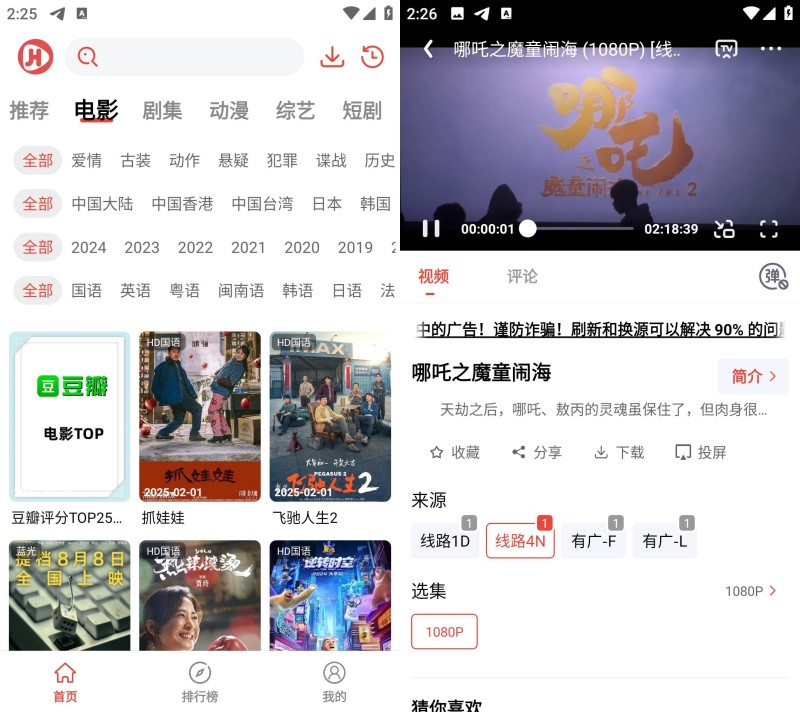Select source 线路1D

click(445, 541)
